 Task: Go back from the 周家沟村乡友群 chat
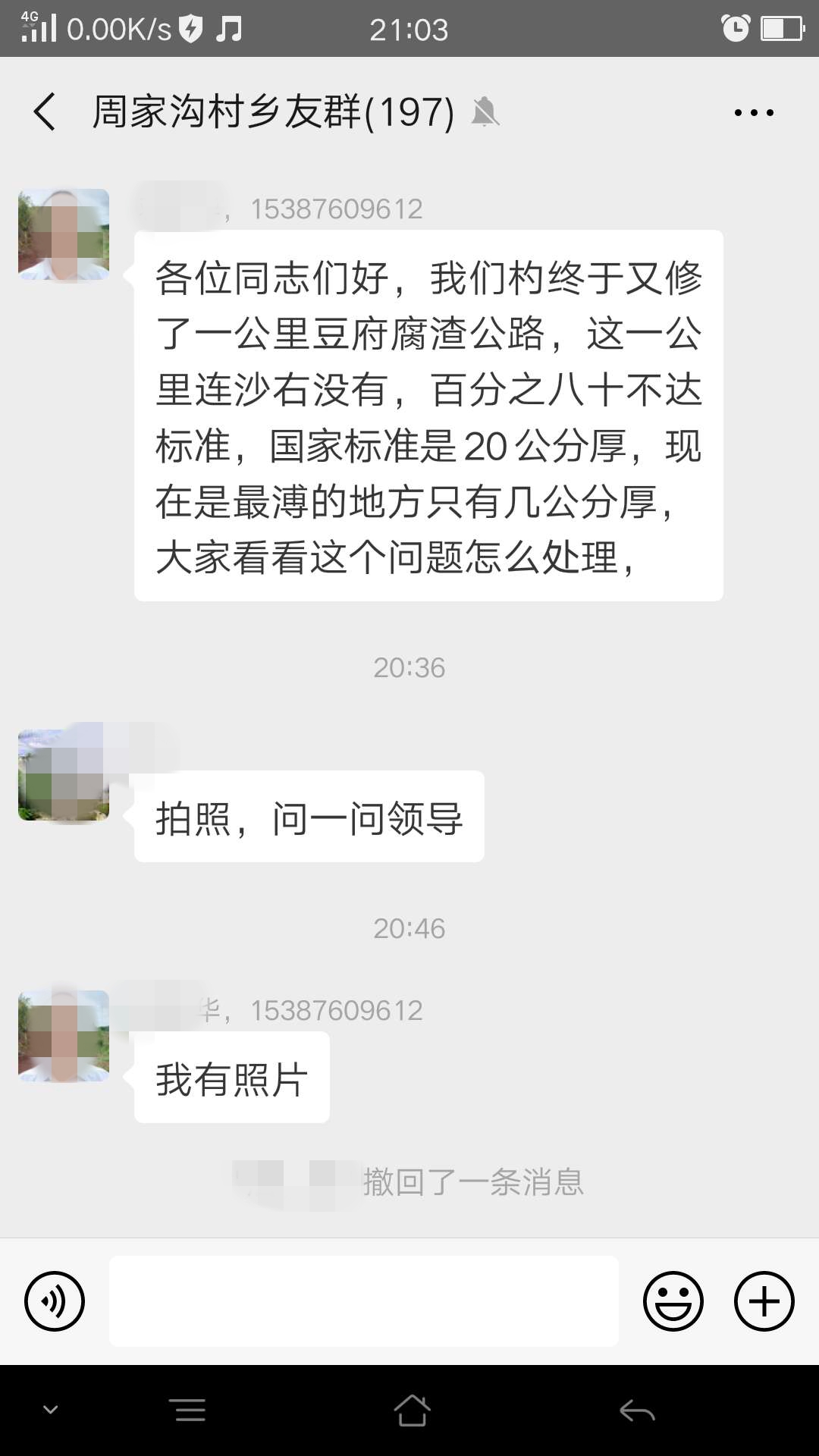tap(45, 112)
